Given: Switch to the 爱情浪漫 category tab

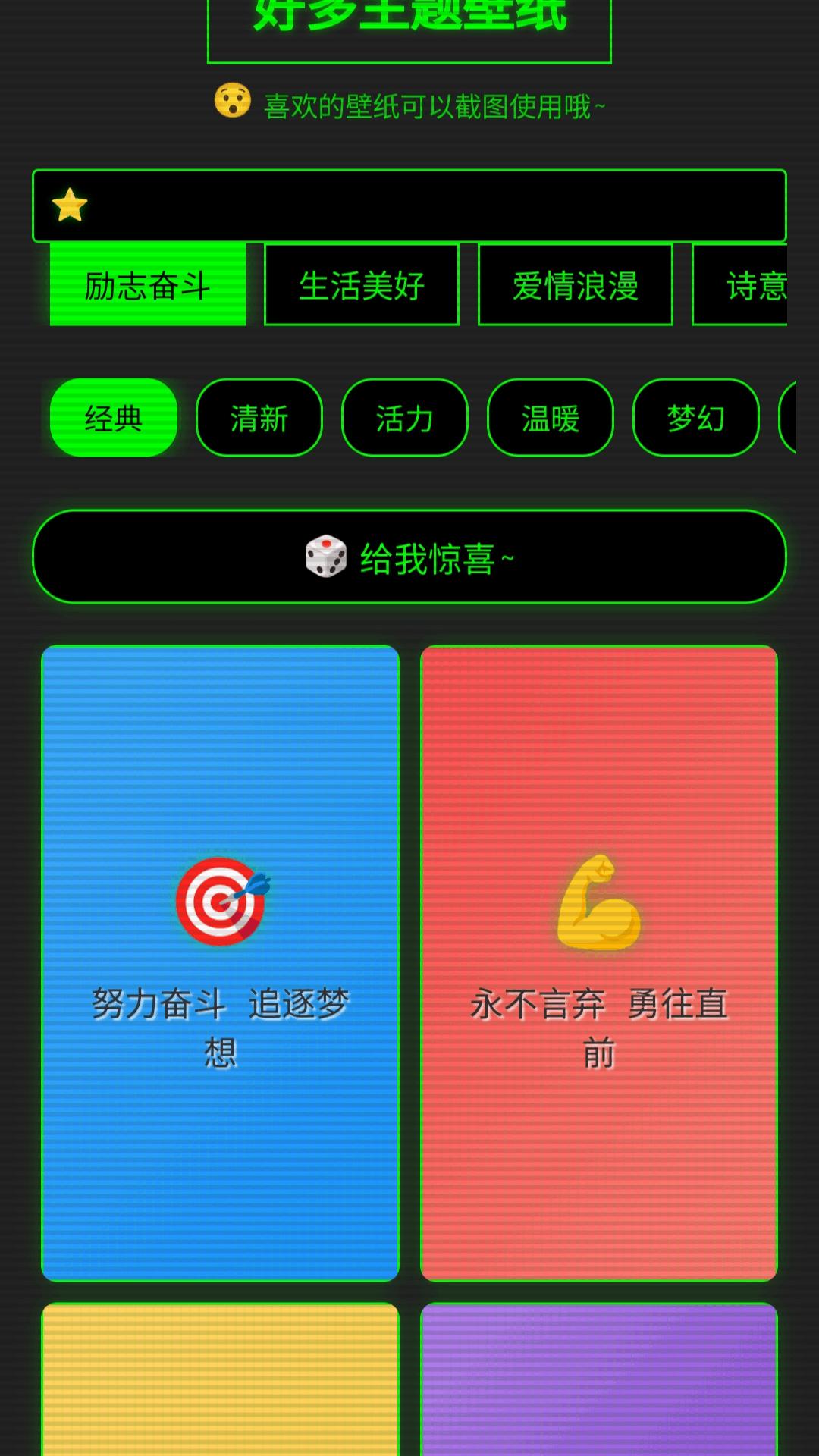Looking at the screenshot, I should [576, 286].
